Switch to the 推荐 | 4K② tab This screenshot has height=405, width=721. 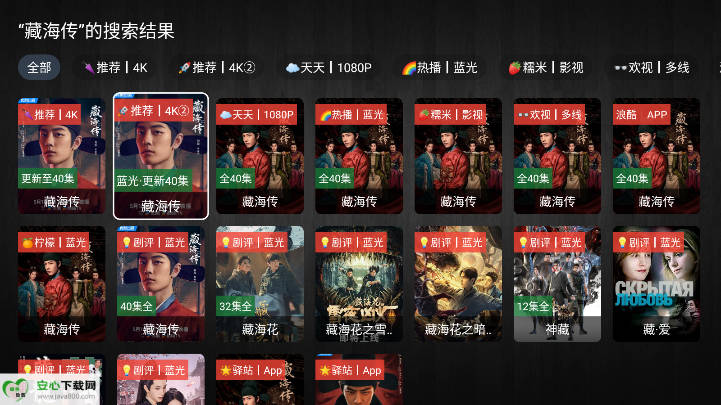[216, 68]
